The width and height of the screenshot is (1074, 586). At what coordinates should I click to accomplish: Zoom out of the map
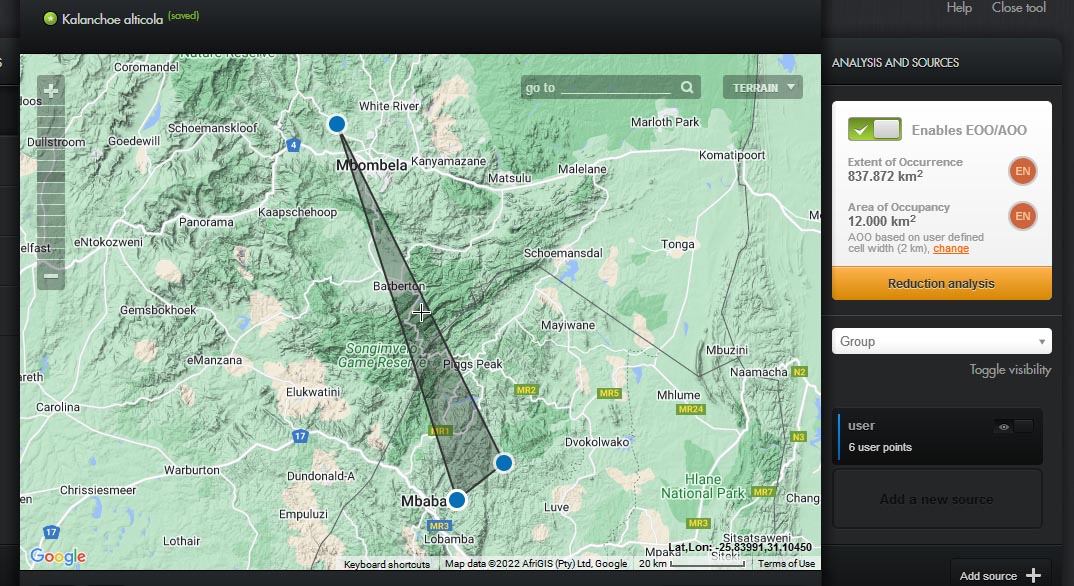coord(50,275)
